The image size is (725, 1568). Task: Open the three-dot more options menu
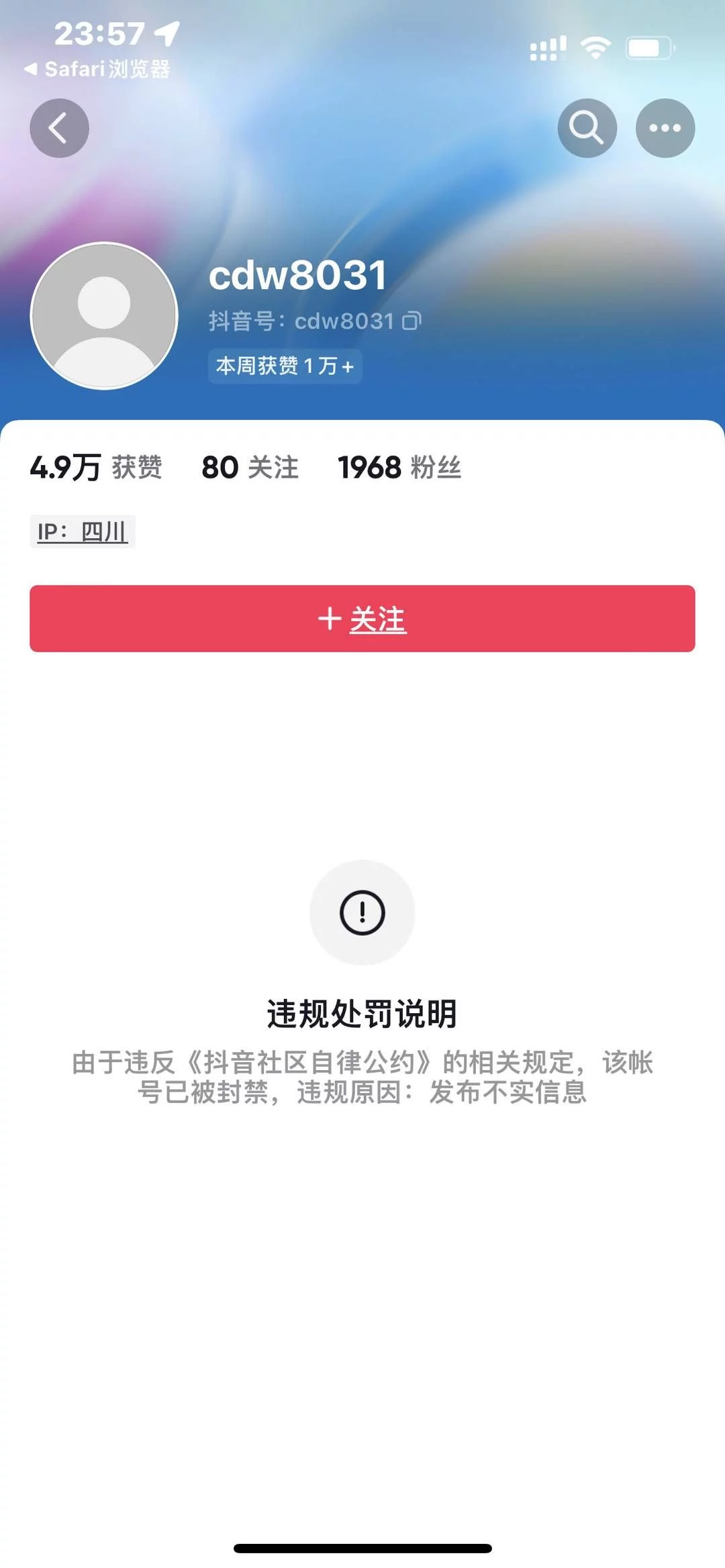(665, 128)
